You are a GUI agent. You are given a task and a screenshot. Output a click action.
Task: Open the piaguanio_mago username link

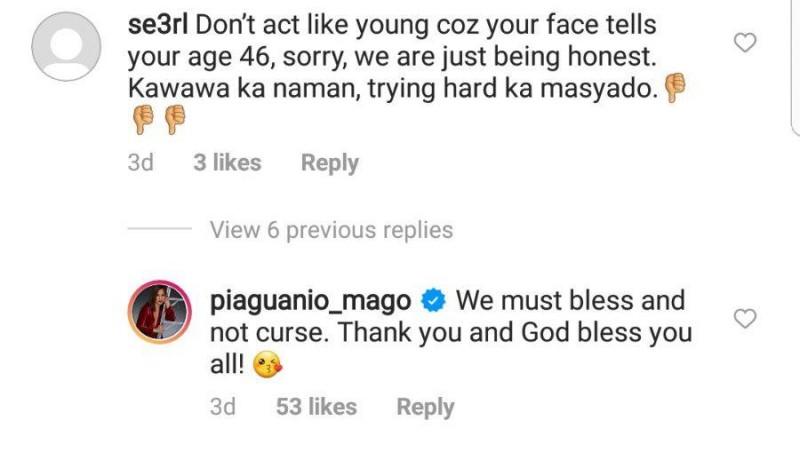[x=309, y=301]
